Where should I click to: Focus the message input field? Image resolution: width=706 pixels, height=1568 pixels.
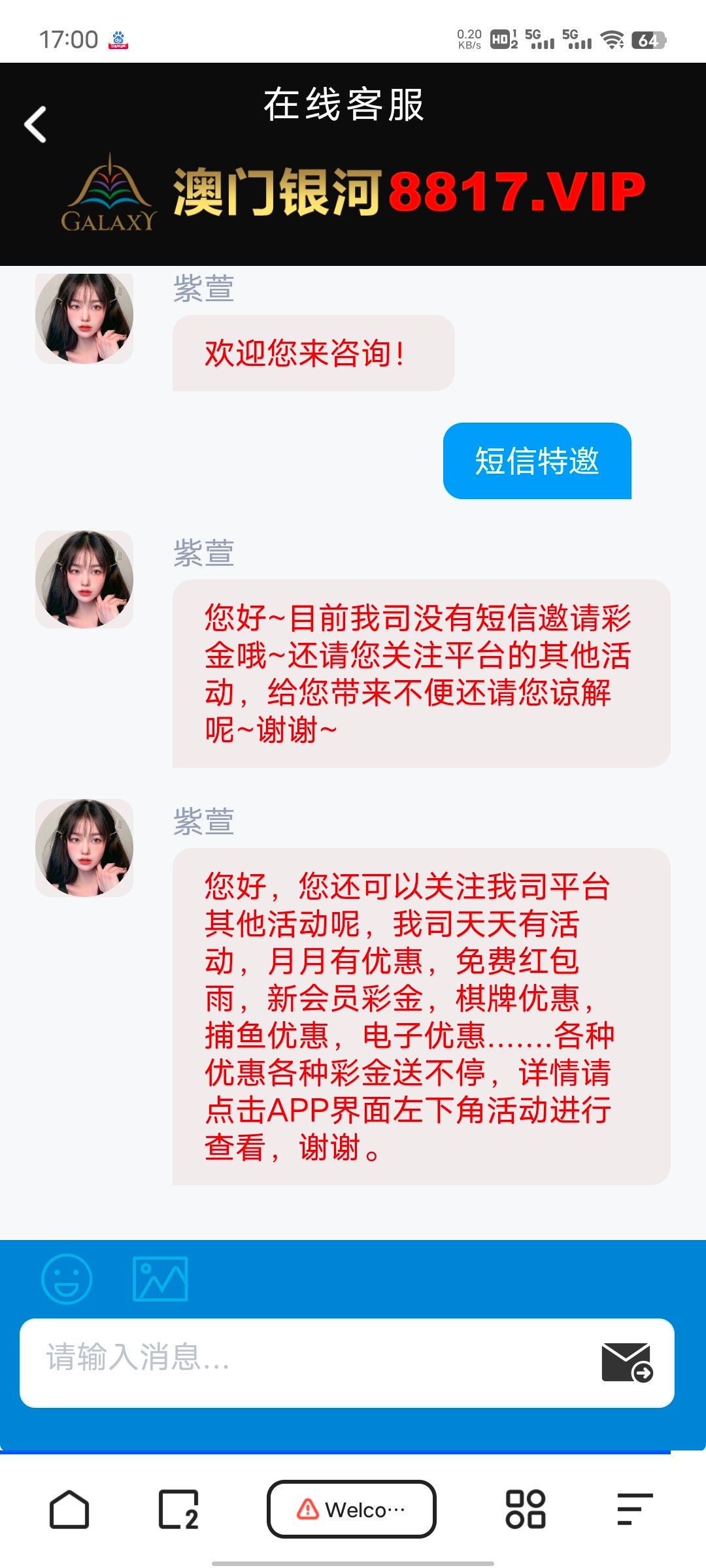click(307, 1362)
